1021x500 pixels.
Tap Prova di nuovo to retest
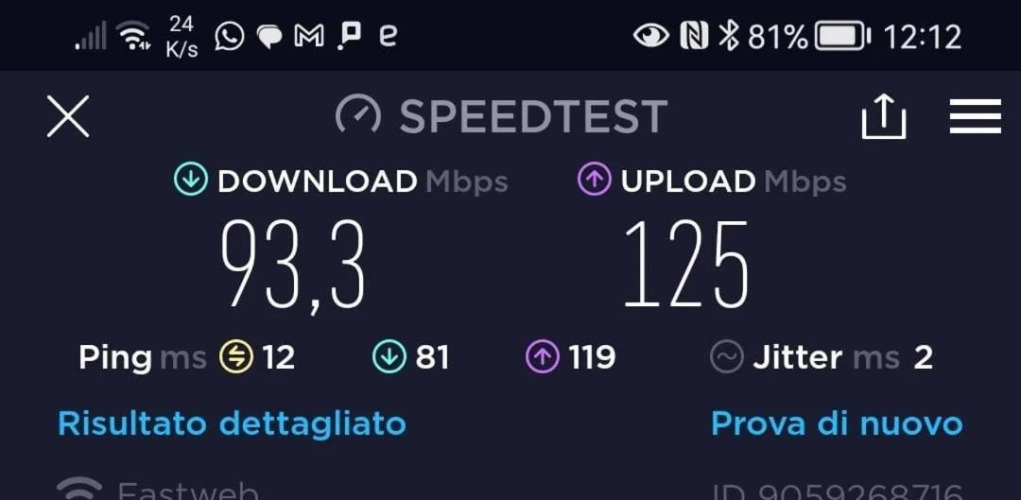coord(836,423)
